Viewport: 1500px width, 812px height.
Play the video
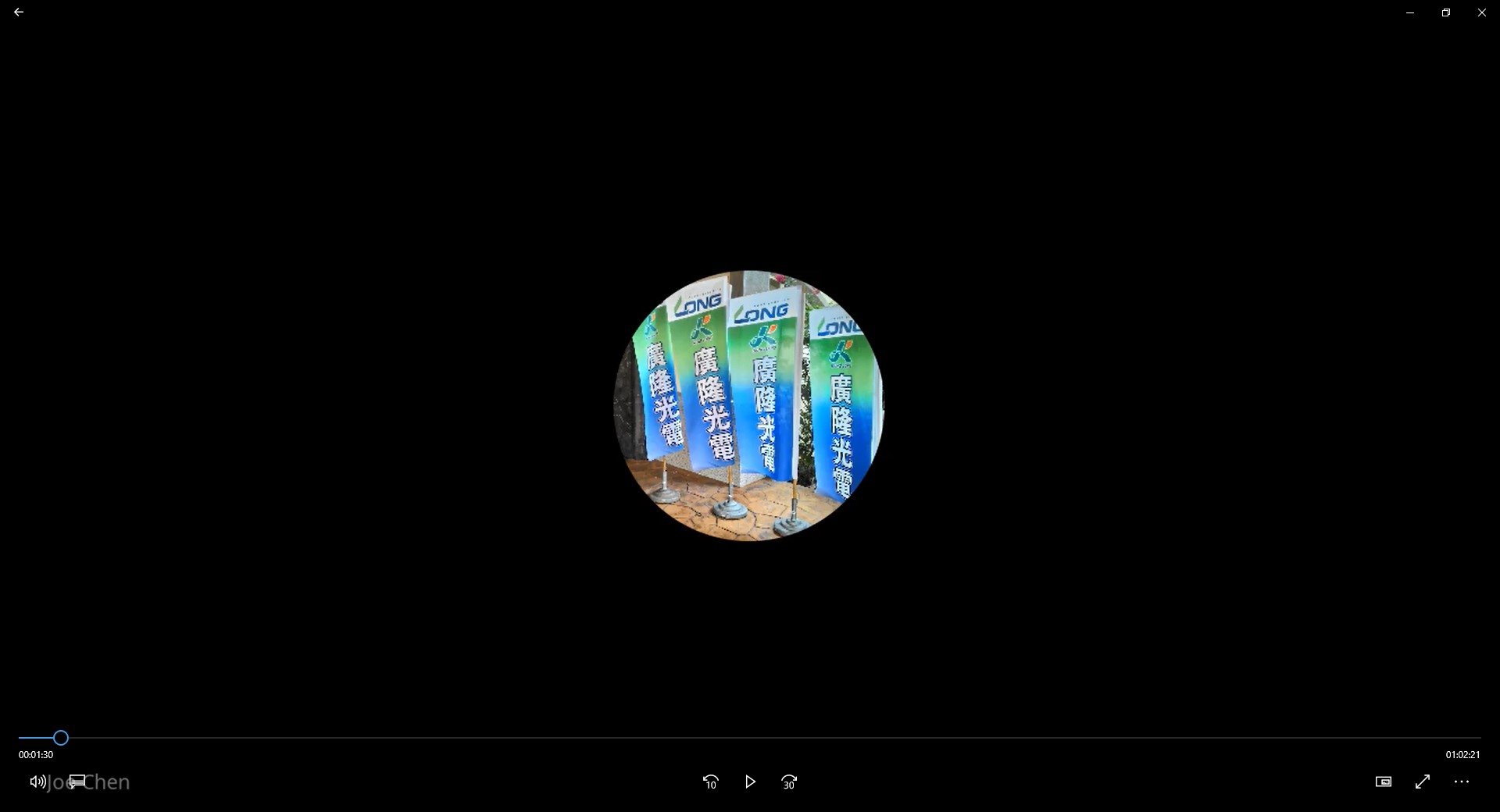(750, 782)
